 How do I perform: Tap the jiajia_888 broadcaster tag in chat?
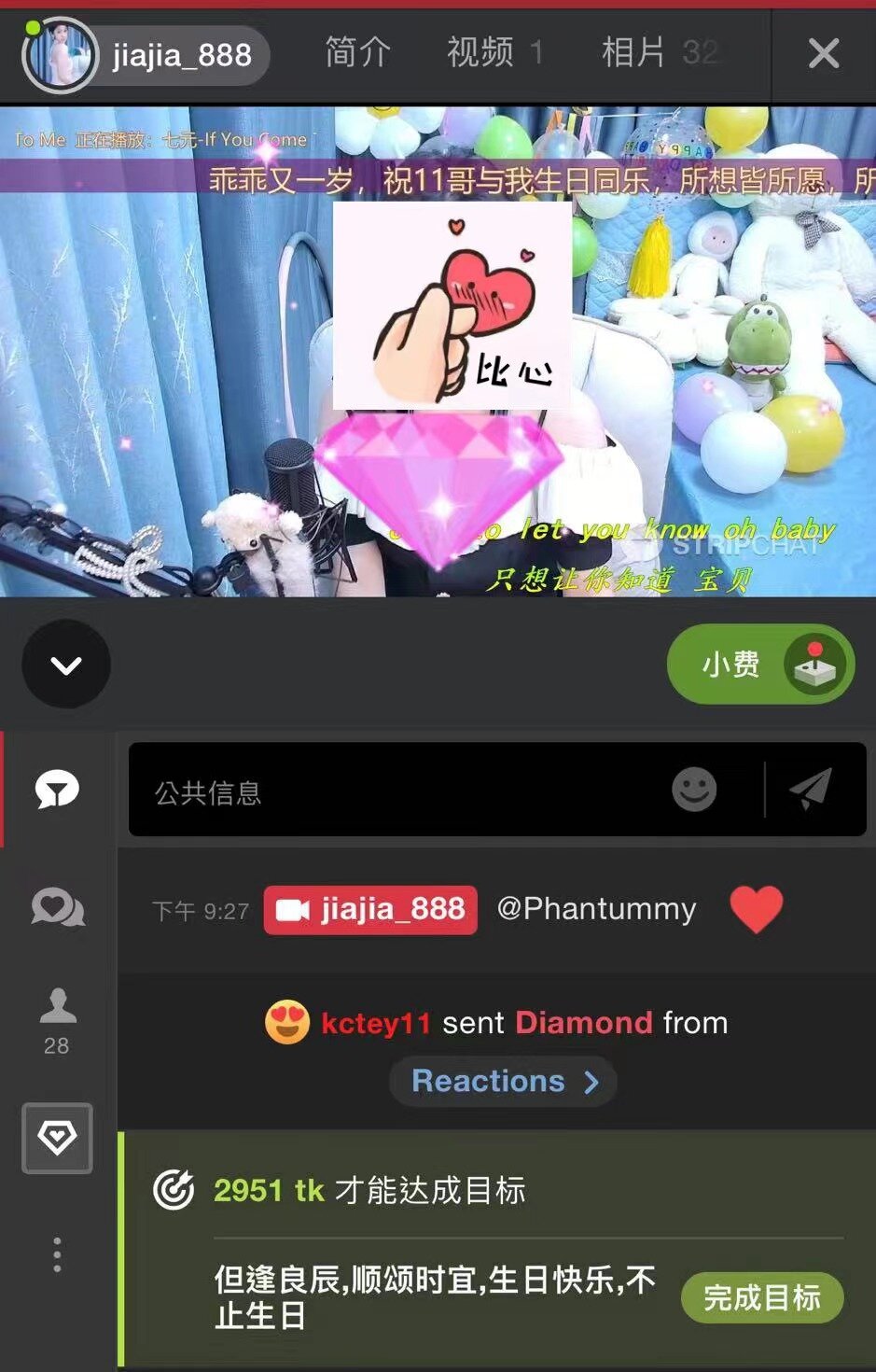click(370, 910)
